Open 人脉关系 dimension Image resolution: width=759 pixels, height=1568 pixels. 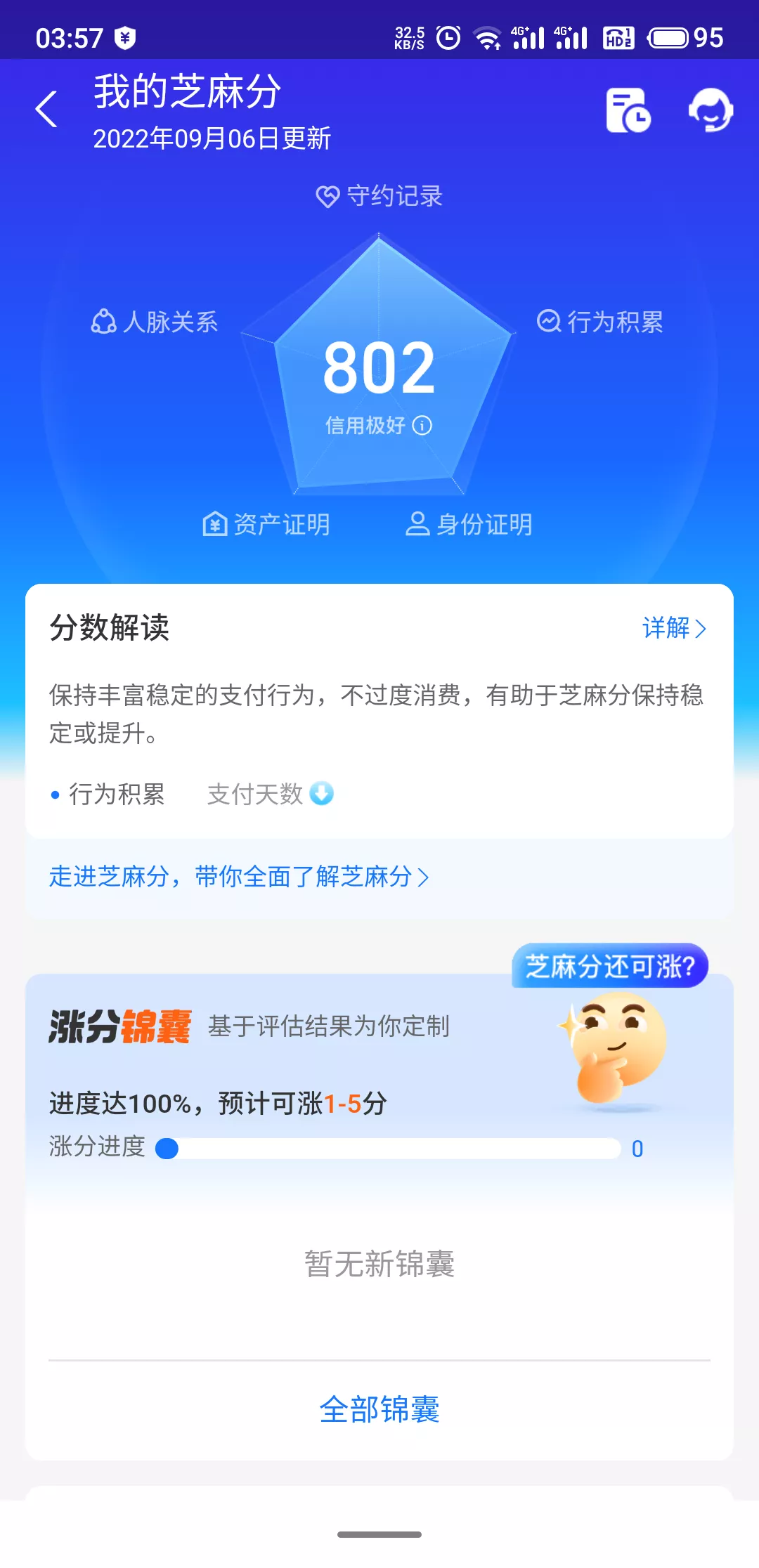[x=155, y=322]
